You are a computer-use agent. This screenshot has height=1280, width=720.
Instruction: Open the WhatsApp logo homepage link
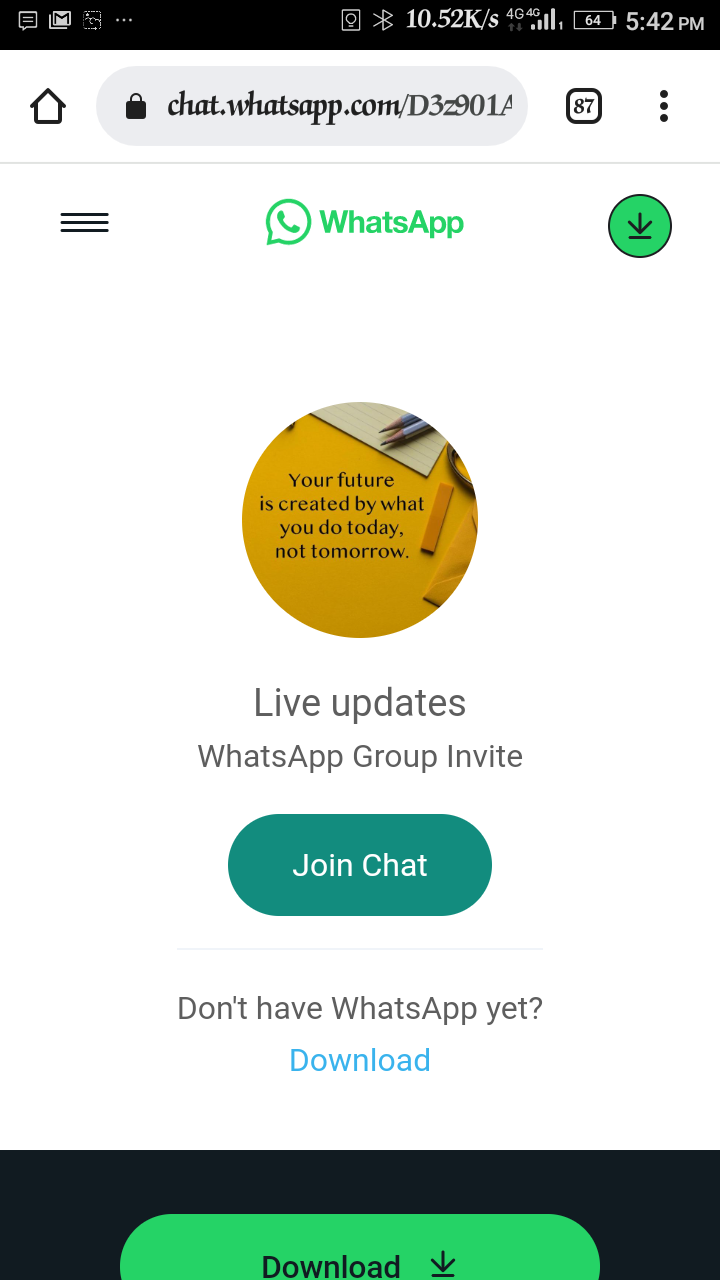pyautogui.click(x=365, y=222)
